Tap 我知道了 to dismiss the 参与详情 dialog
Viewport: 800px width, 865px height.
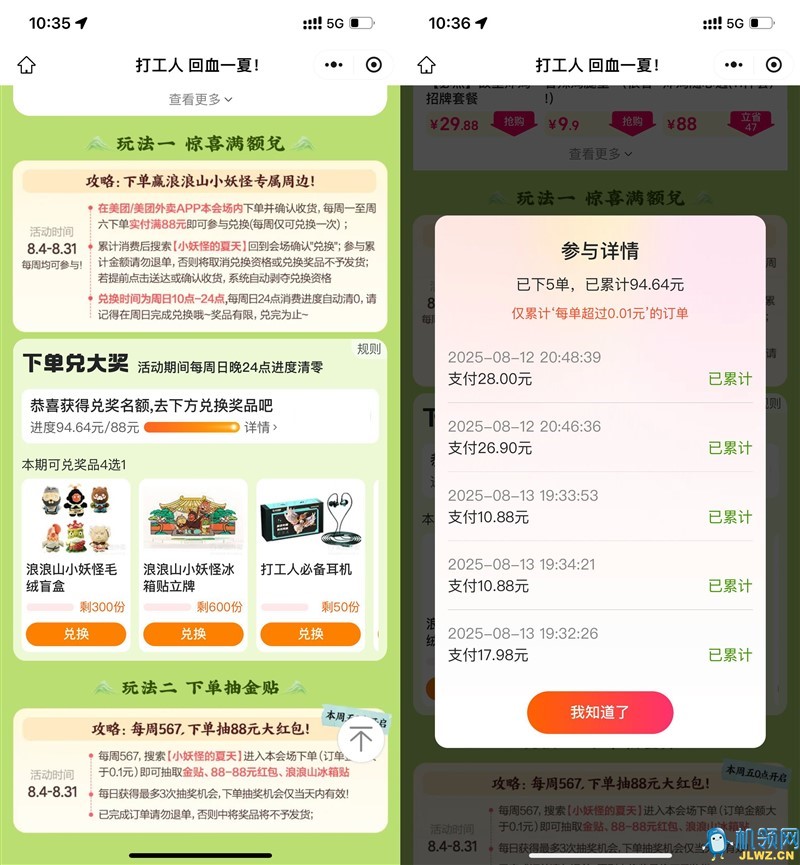[600, 712]
